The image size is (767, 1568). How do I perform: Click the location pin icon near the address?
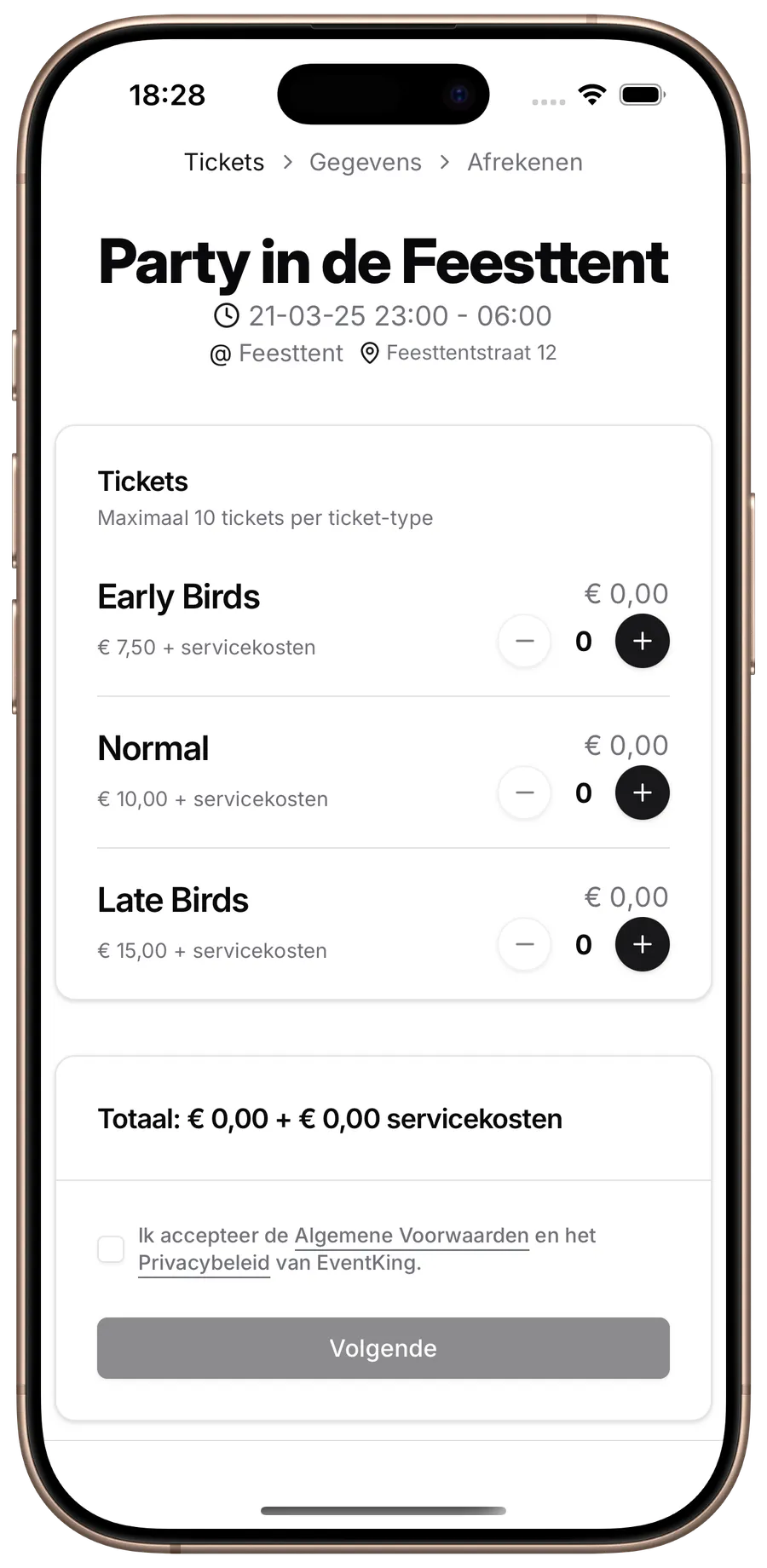pos(369,352)
